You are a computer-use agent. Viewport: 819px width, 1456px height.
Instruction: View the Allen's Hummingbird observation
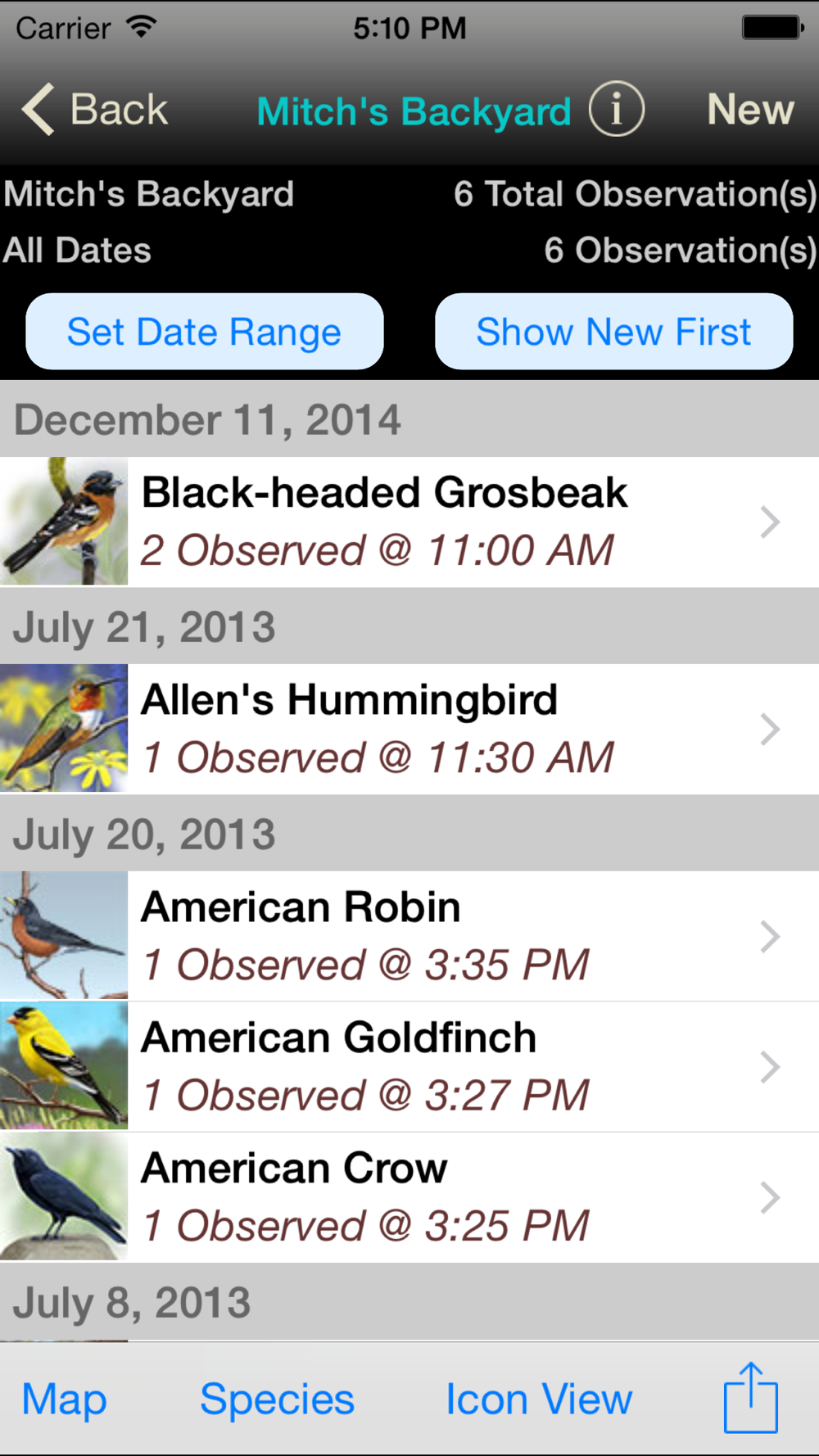[x=409, y=729]
